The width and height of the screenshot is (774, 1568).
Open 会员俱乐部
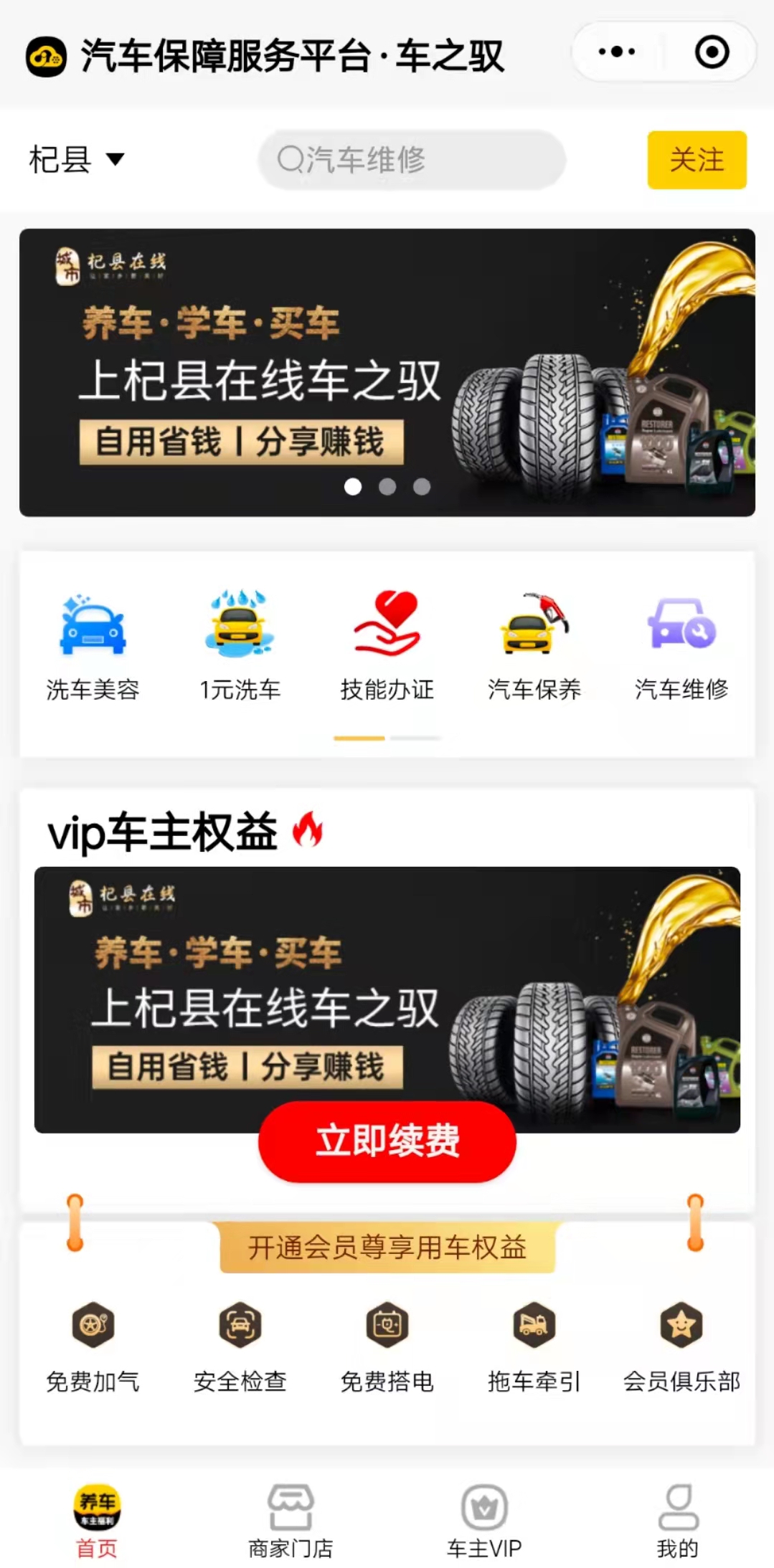[681, 1346]
